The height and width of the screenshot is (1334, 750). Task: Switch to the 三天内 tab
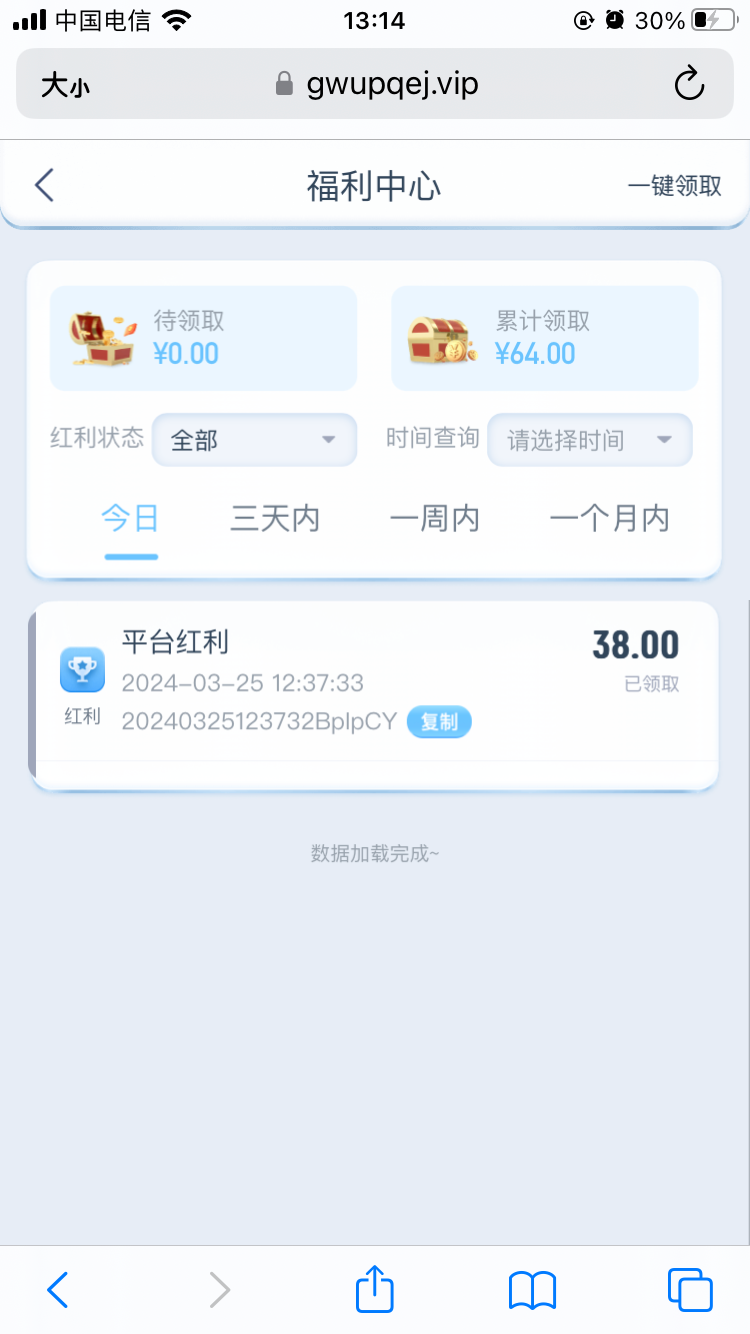coord(275,519)
